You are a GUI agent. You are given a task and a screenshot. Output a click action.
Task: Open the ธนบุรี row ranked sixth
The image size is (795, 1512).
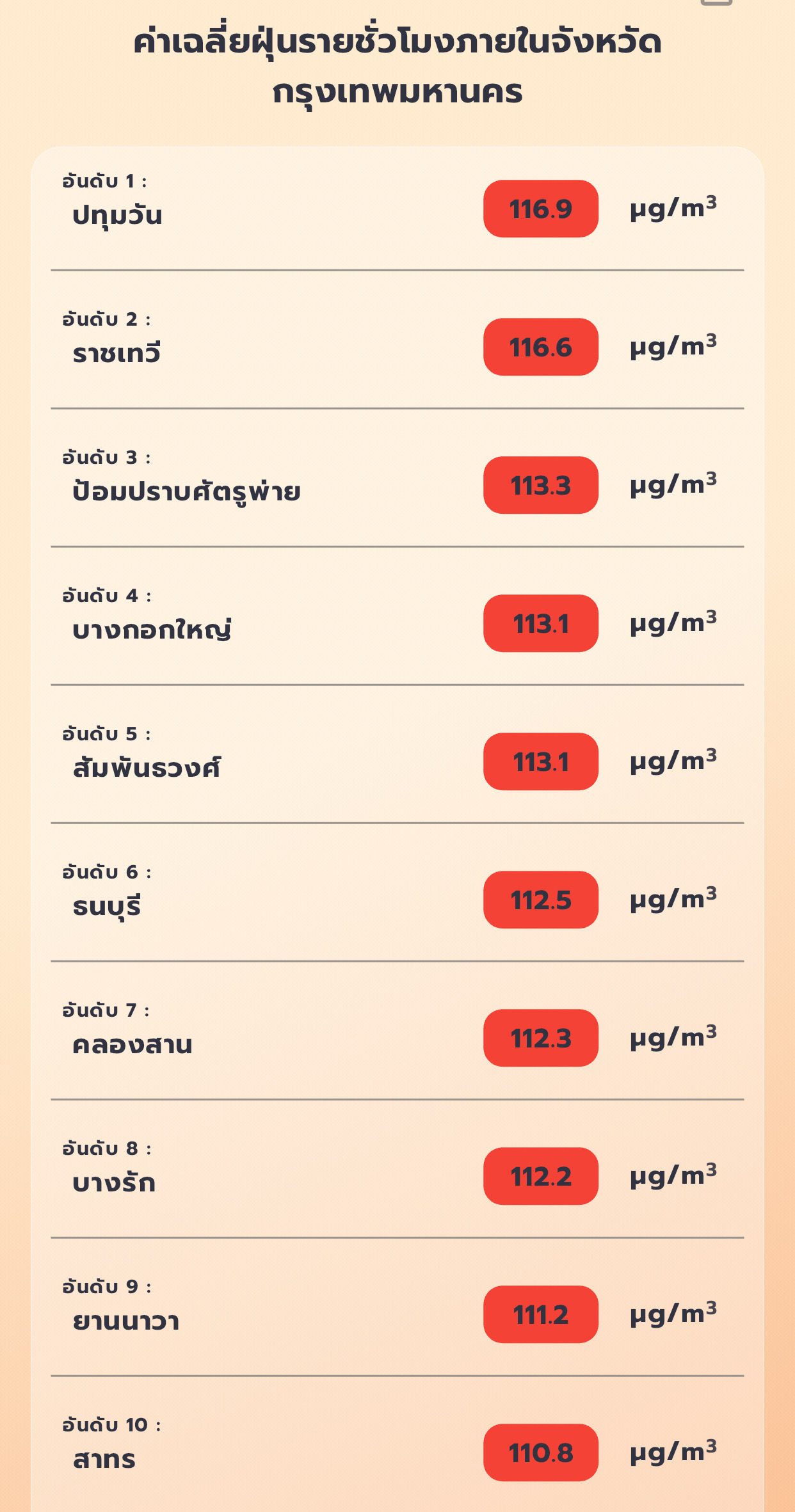point(397,893)
